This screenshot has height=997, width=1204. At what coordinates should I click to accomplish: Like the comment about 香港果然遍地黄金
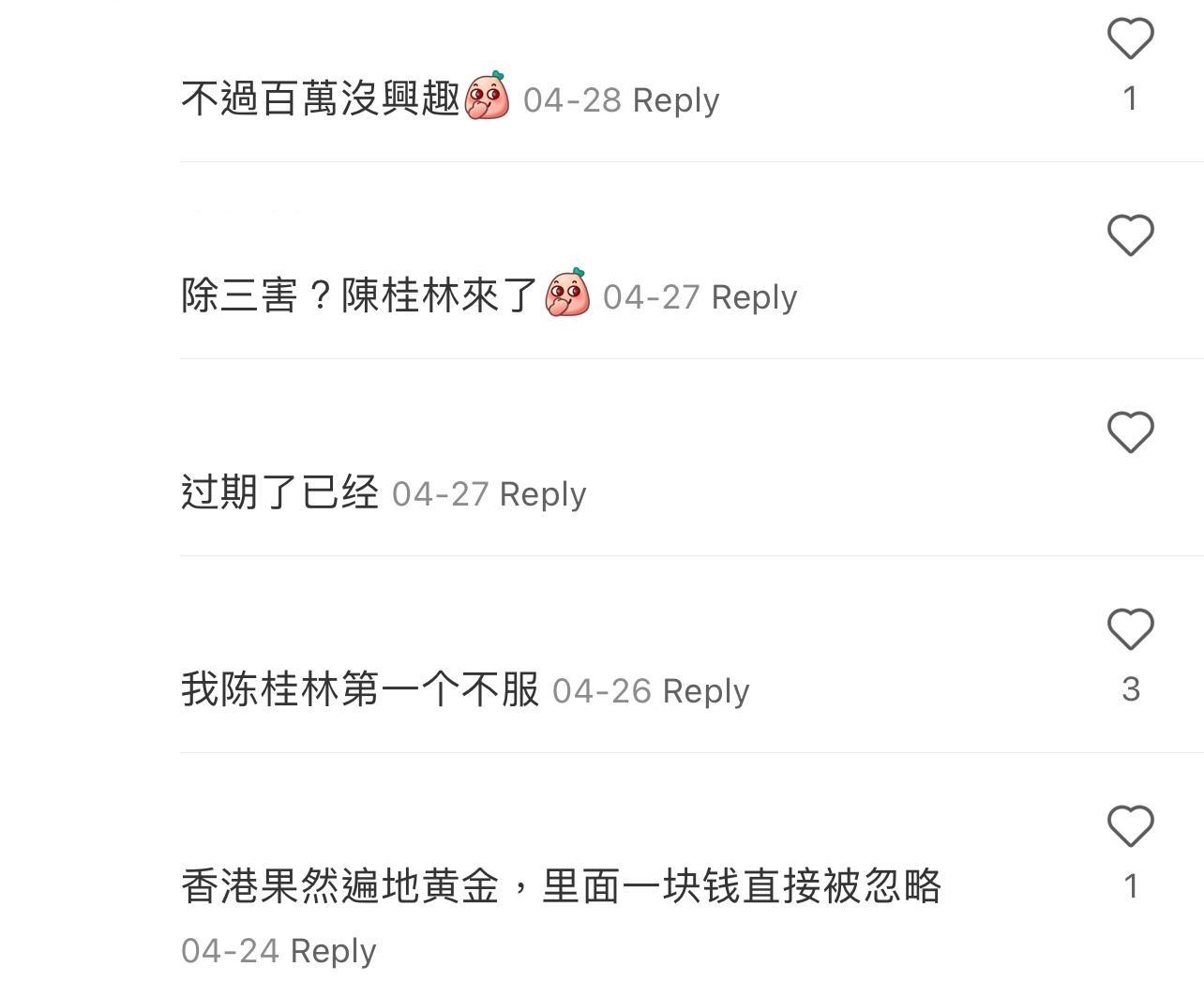click(1130, 826)
